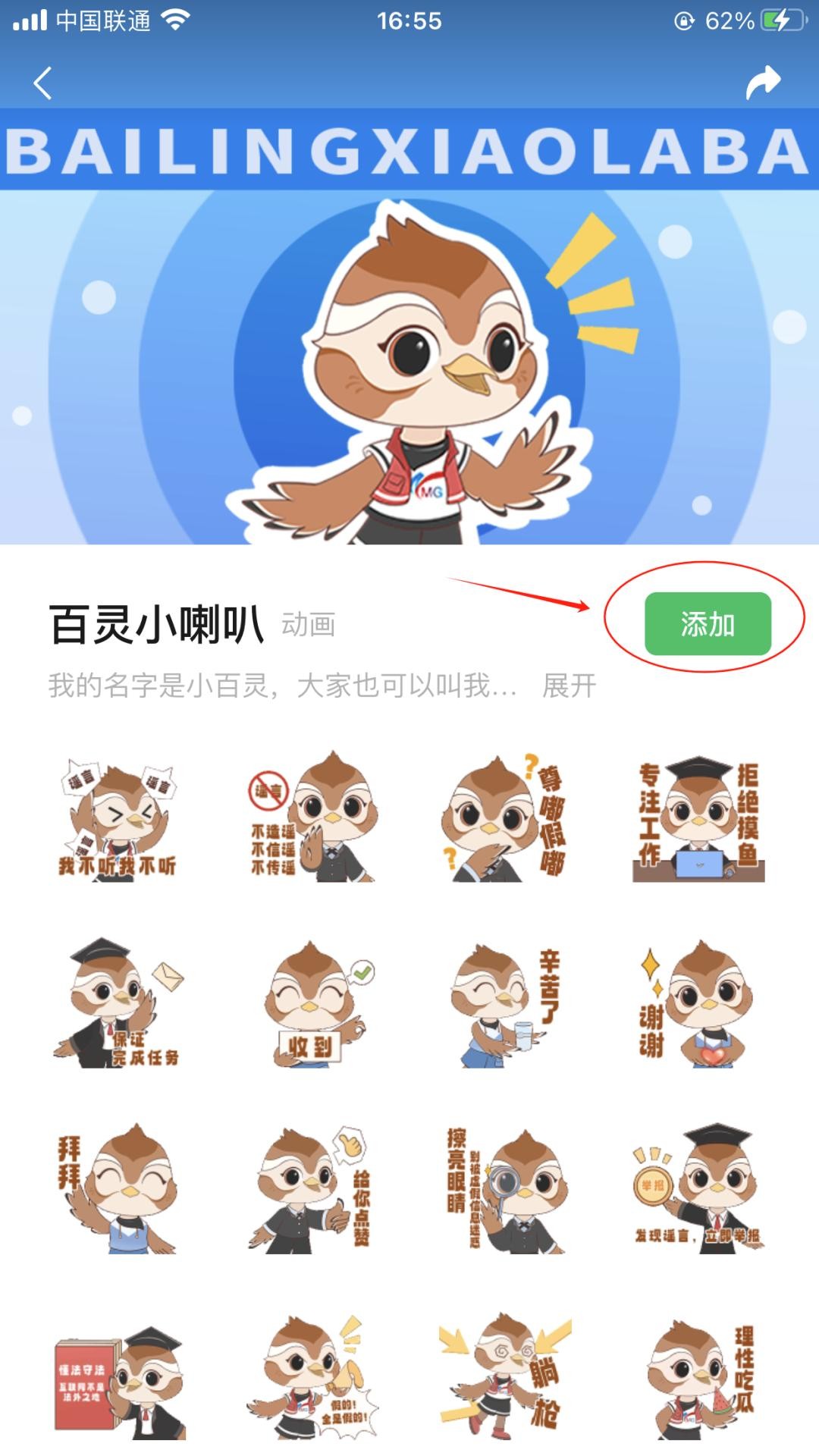Preview the 发现谣言，立即举报 sticker
The image size is (819, 1456).
698,1189
